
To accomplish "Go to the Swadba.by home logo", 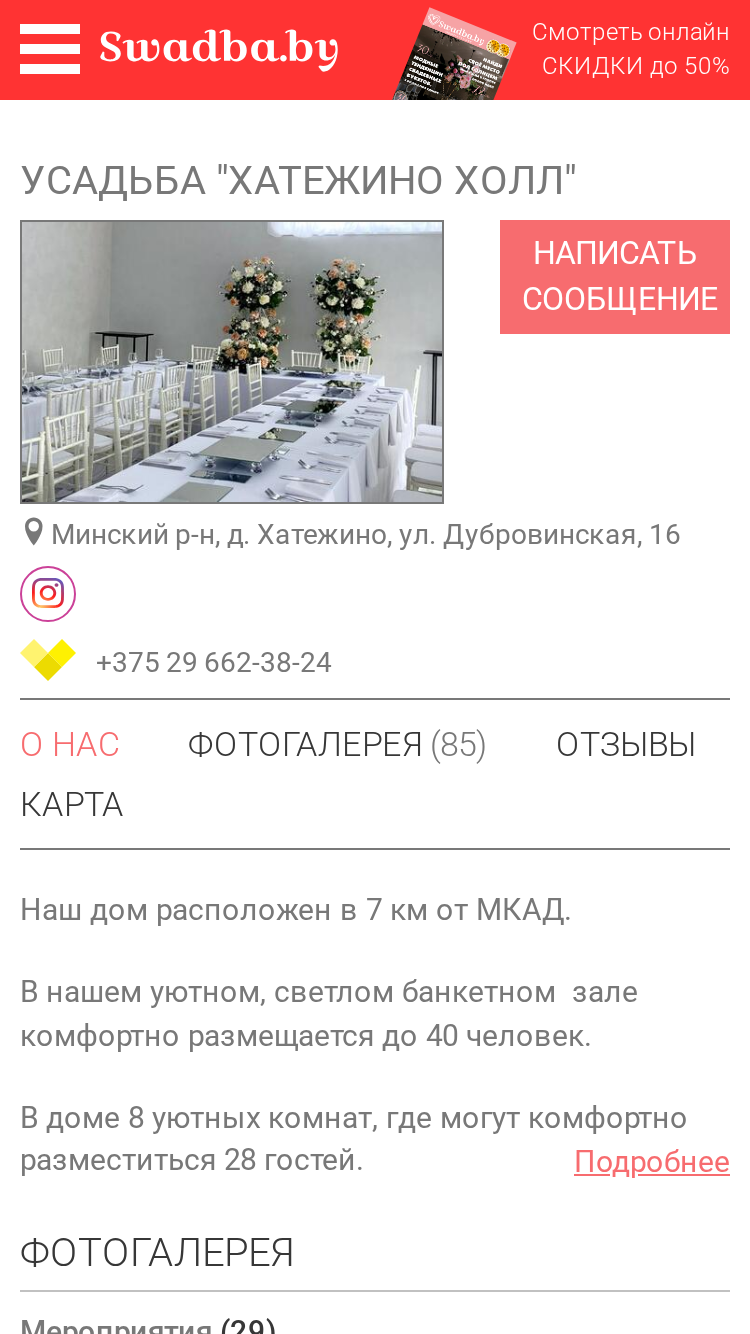I will (x=219, y=48).
